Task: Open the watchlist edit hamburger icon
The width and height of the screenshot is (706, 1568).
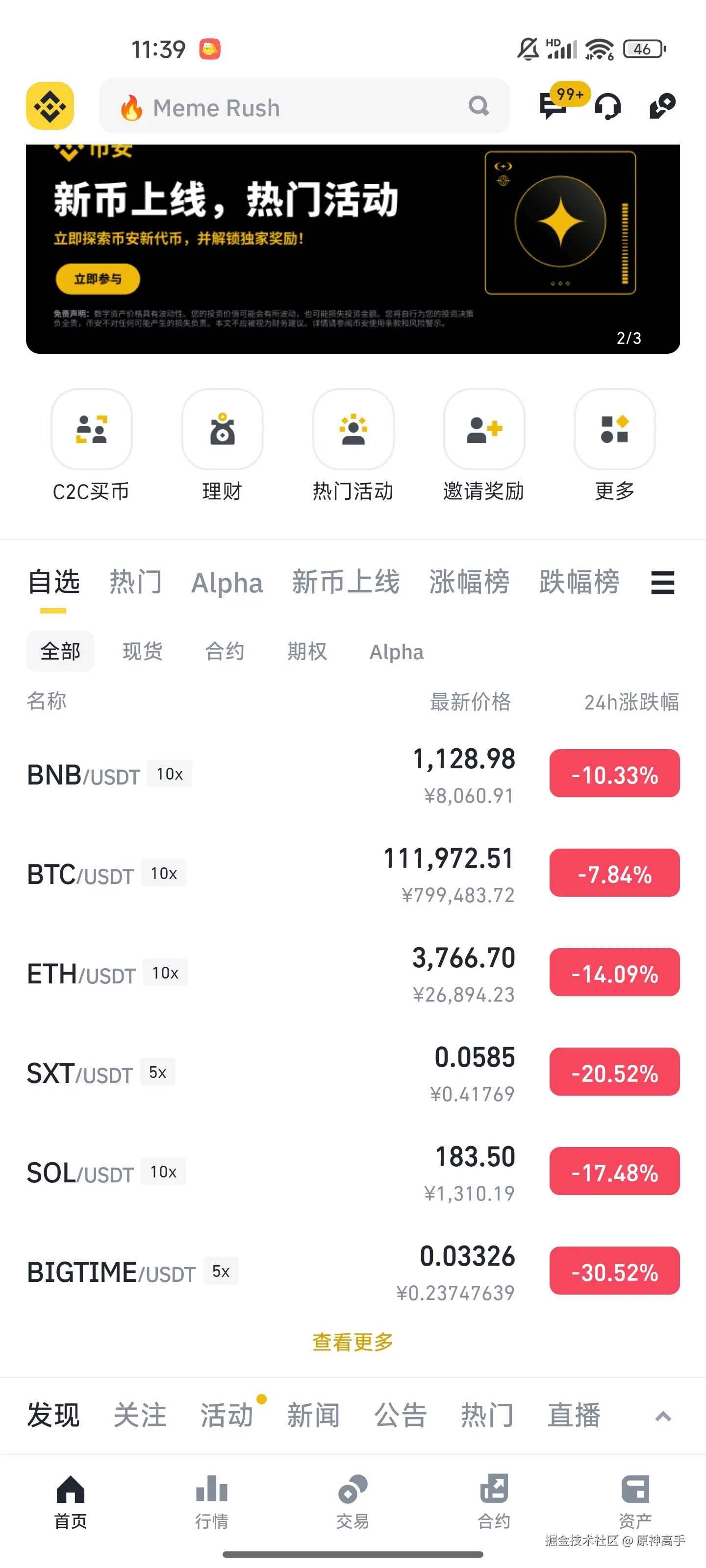Action: 662,583
